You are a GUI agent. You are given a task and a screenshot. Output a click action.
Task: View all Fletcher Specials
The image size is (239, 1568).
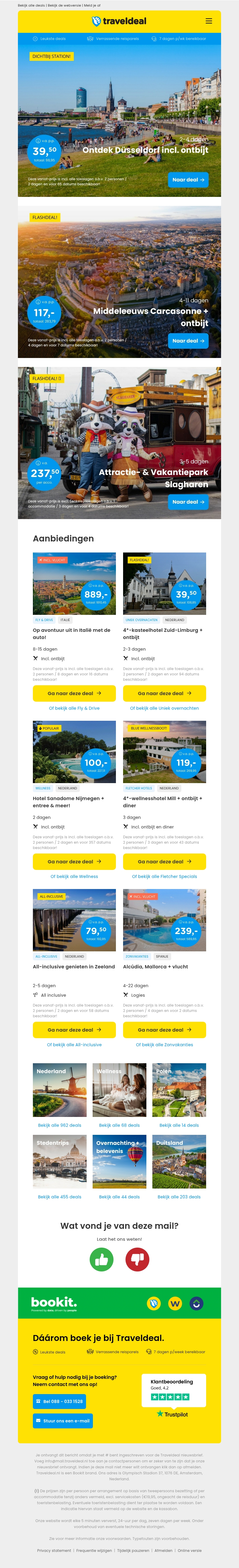164,876
